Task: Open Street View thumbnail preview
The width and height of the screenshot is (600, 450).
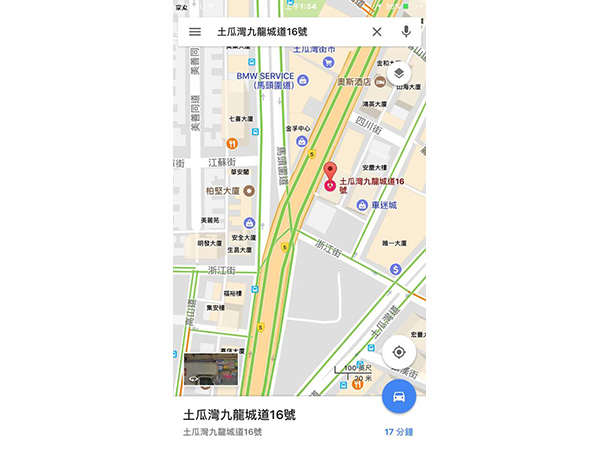Action: (x=211, y=370)
